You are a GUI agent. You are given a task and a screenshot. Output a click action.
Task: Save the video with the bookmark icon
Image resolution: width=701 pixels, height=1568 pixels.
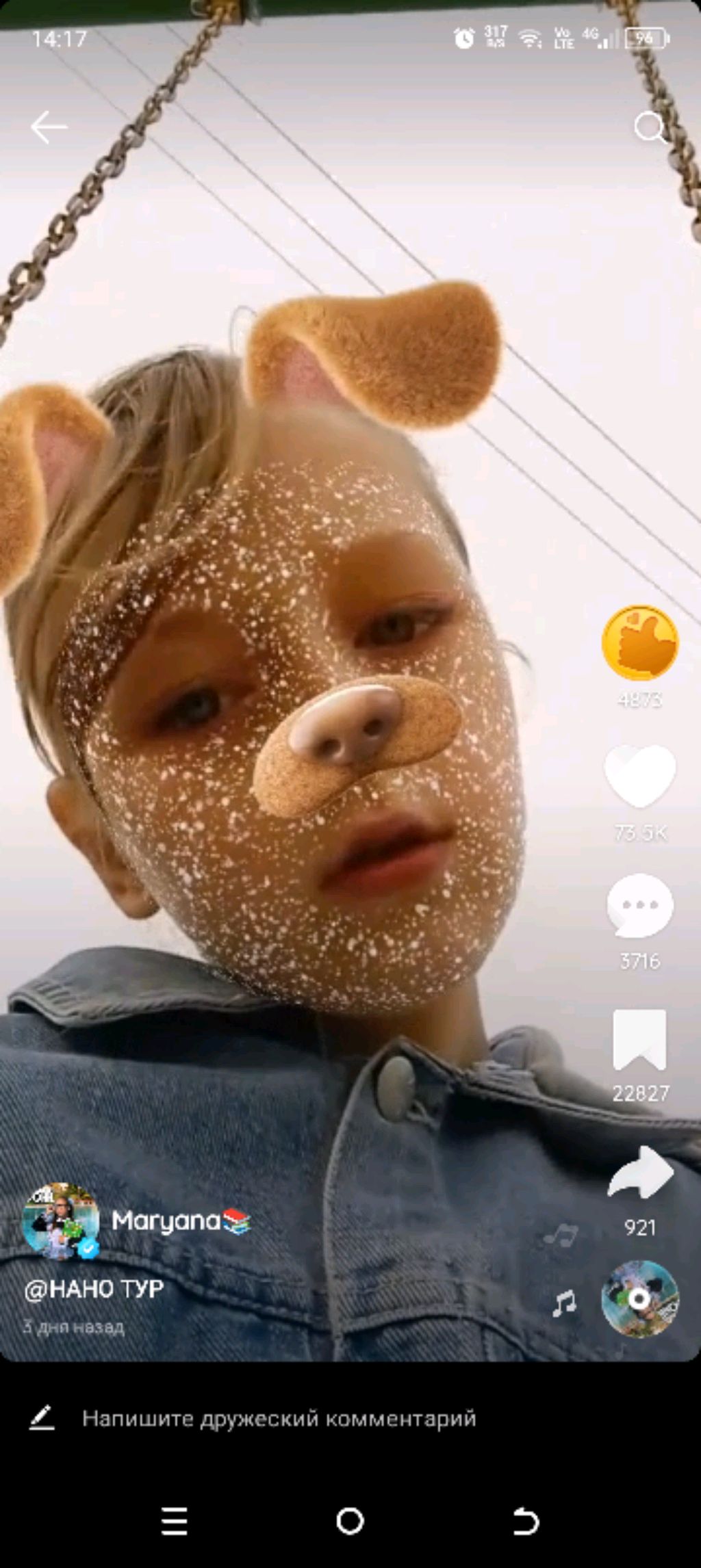639,1038
